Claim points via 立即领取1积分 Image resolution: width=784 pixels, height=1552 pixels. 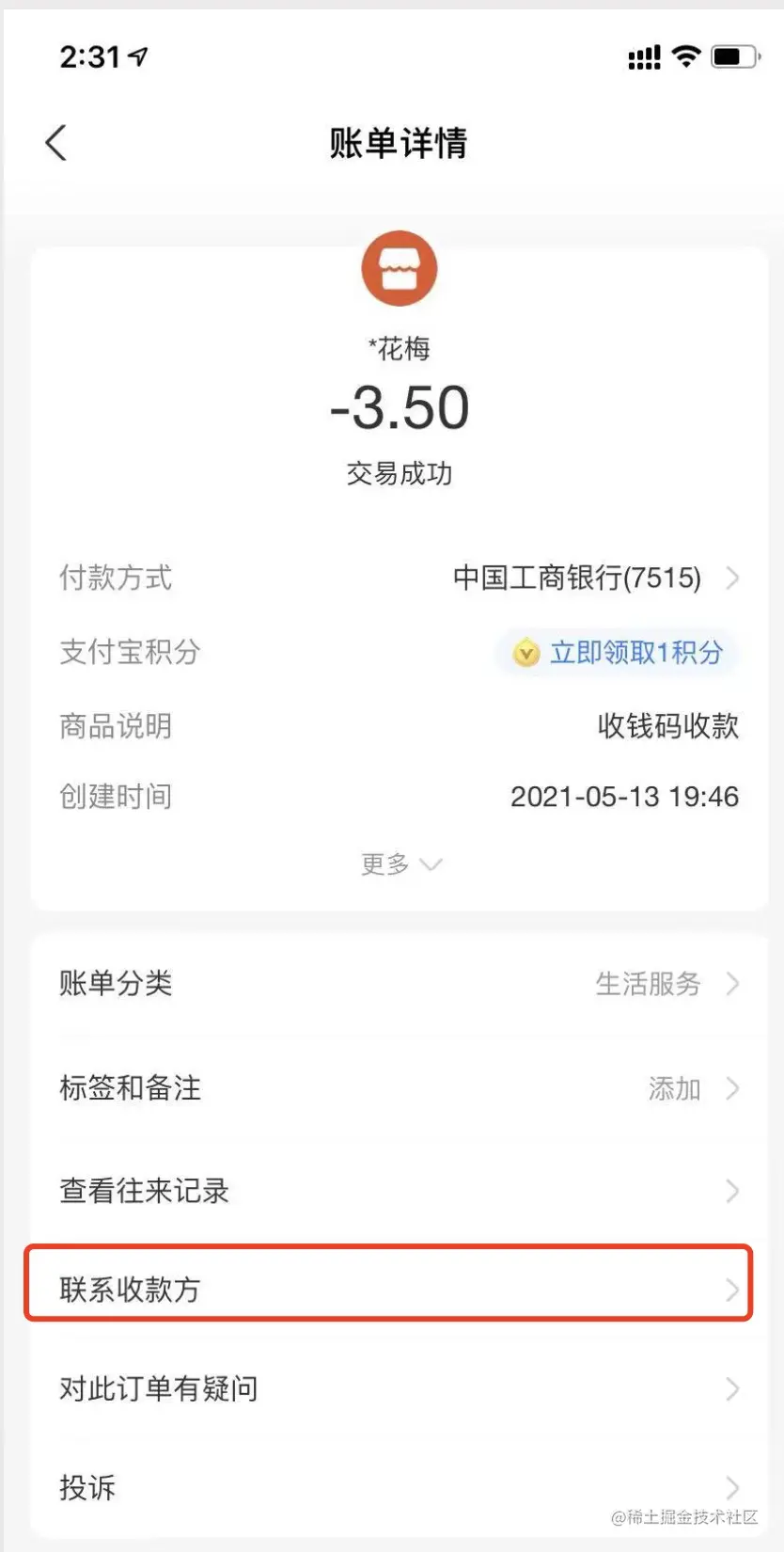pyautogui.click(x=618, y=652)
